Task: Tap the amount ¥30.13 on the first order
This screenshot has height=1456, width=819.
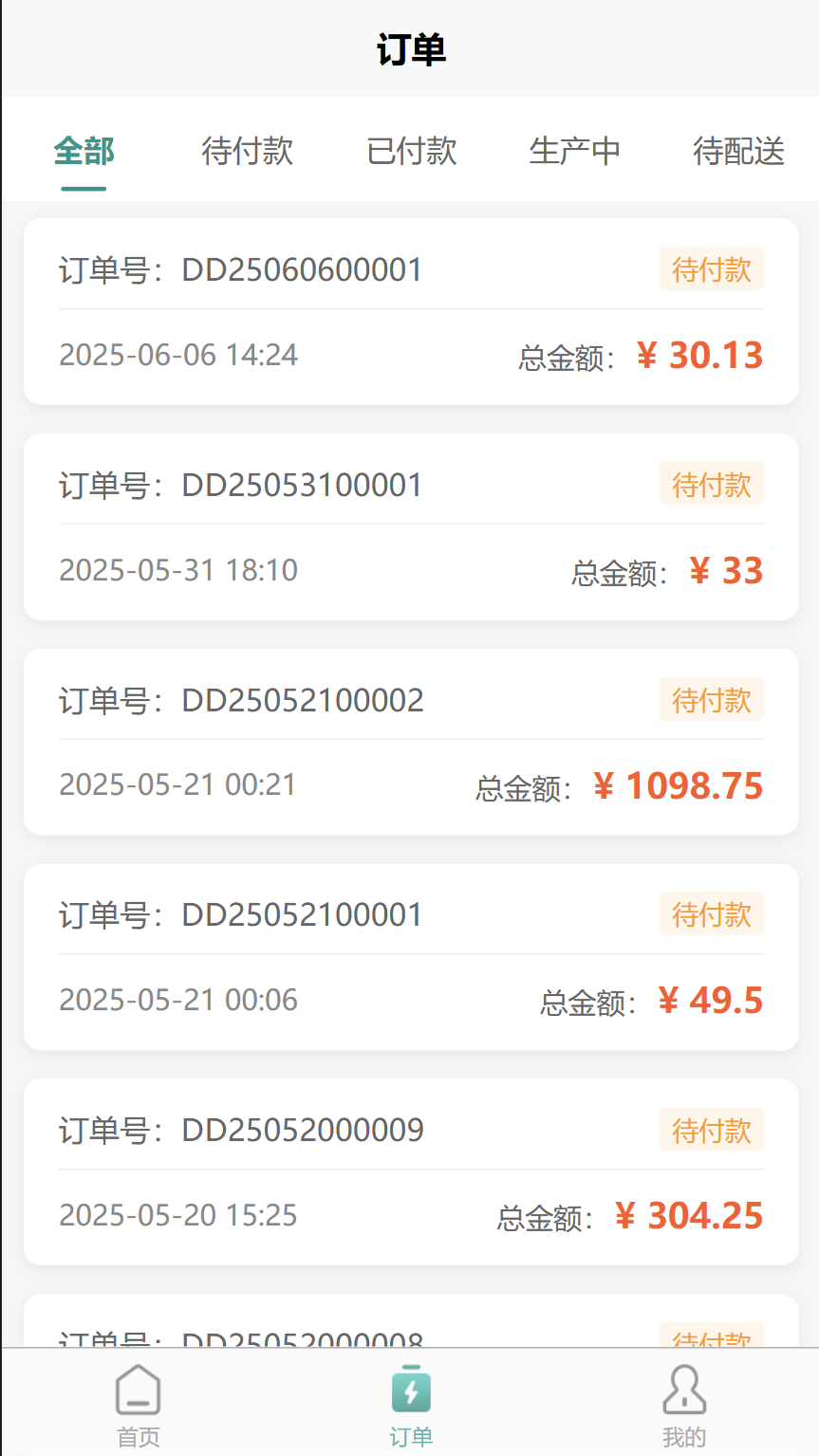Action: point(699,354)
